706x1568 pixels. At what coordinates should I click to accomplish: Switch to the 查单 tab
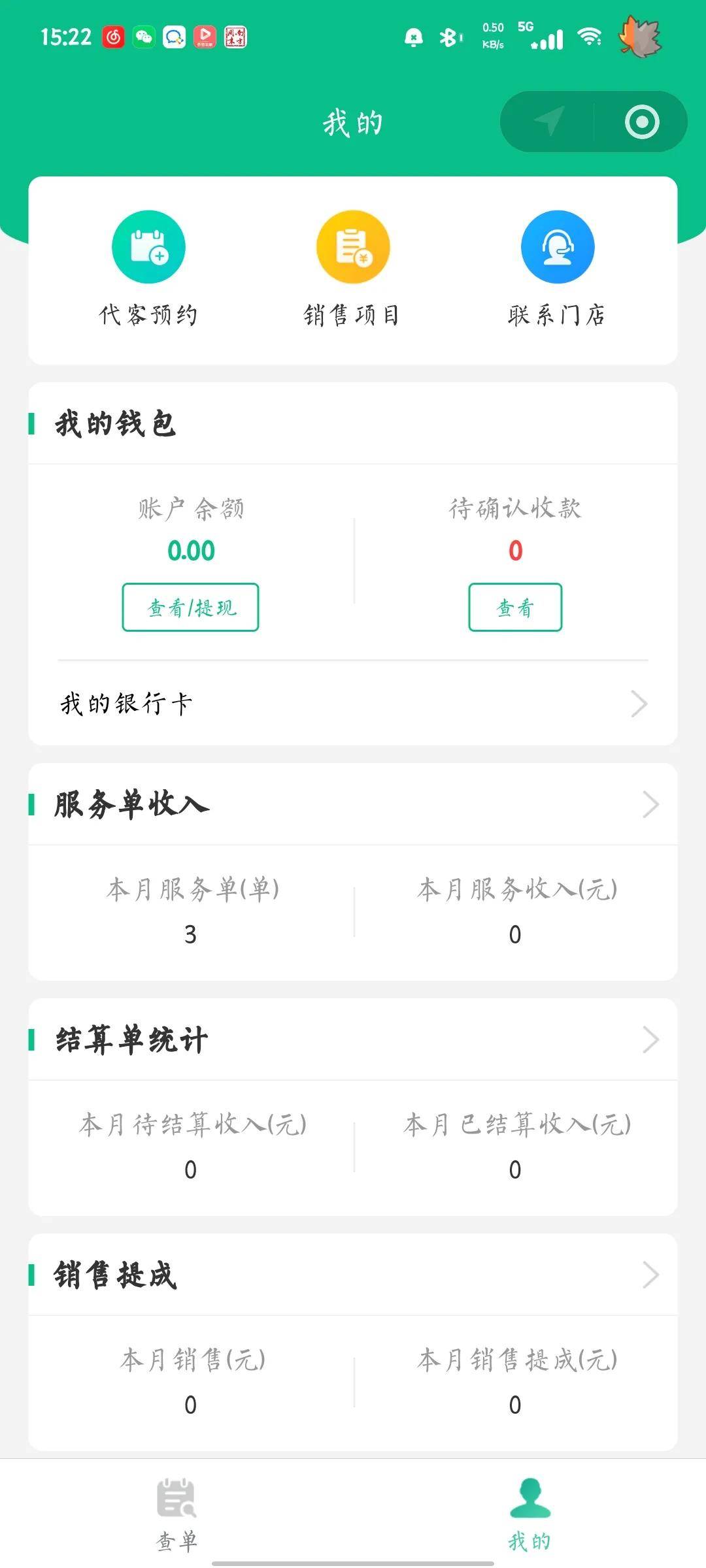pyautogui.click(x=176, y=1514)
